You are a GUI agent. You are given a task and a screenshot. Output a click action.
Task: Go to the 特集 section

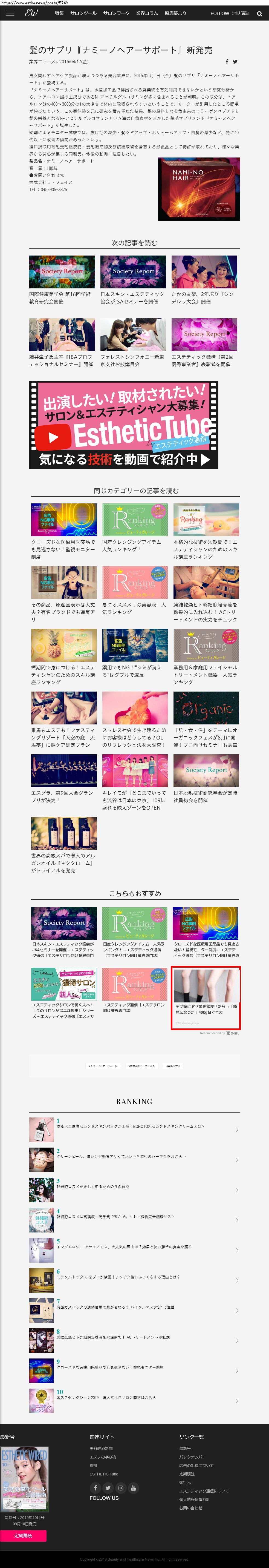(x=60, y=13)
